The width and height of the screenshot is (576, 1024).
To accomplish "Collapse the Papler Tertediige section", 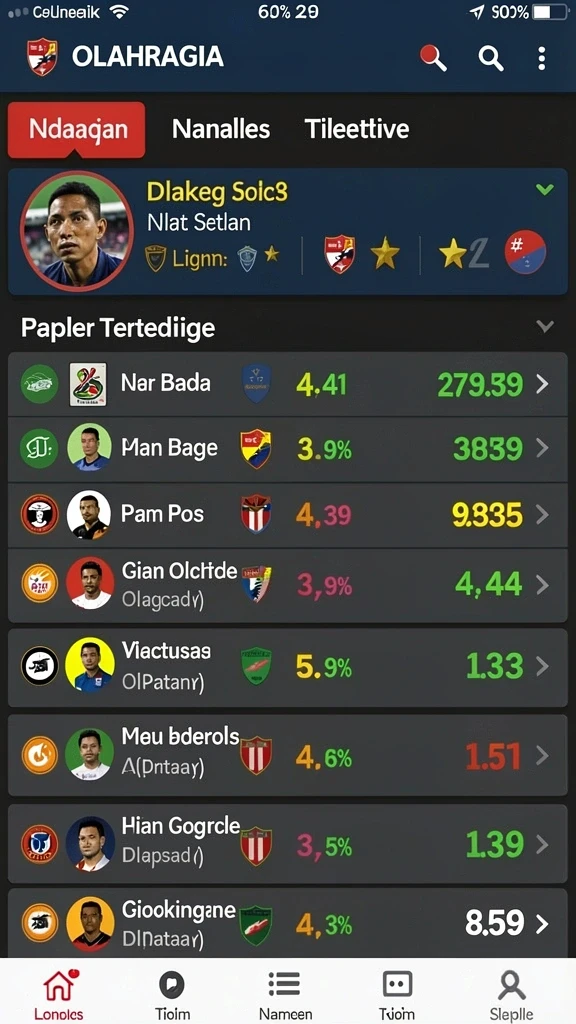I will [544, 327].
